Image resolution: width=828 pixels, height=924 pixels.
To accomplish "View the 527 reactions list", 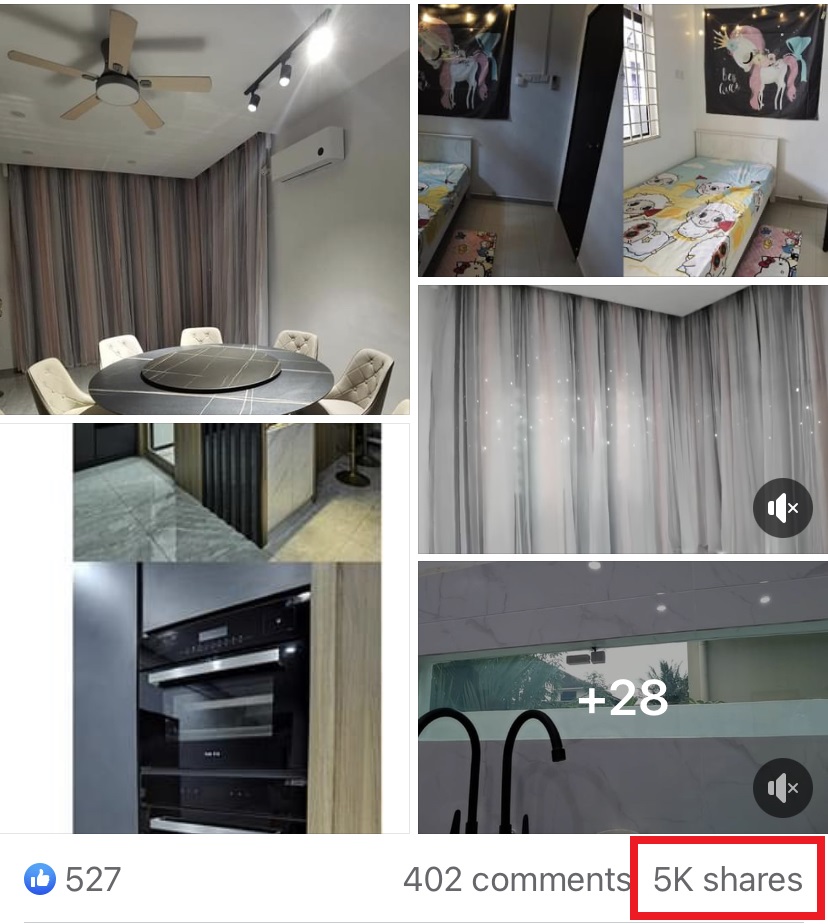I will tap(74, 880).
